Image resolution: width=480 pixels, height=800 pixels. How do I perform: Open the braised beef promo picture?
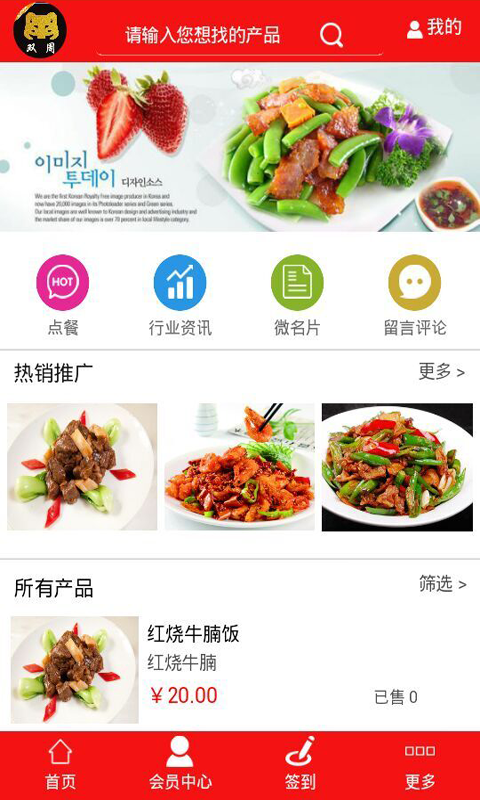[82, 467]
